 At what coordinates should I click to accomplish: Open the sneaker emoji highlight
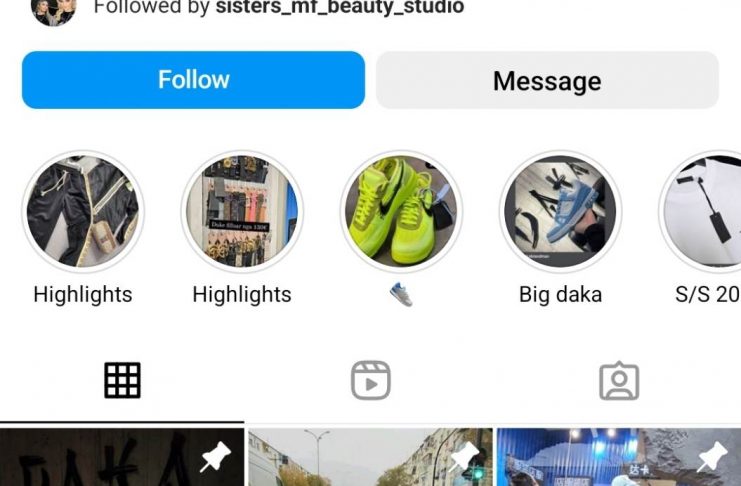tap(401, 212)
